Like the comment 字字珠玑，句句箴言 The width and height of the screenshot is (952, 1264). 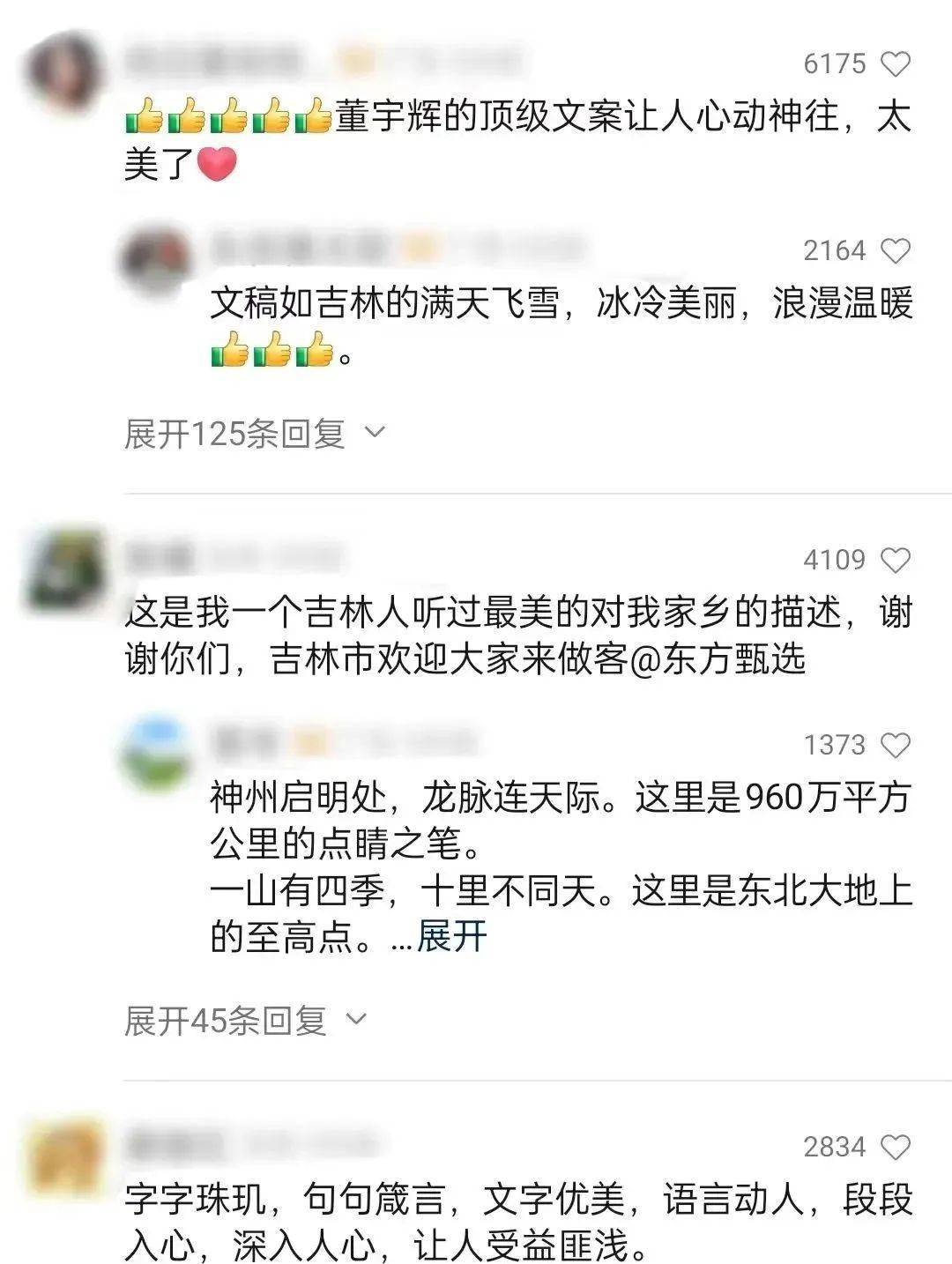coord(896,1148)
